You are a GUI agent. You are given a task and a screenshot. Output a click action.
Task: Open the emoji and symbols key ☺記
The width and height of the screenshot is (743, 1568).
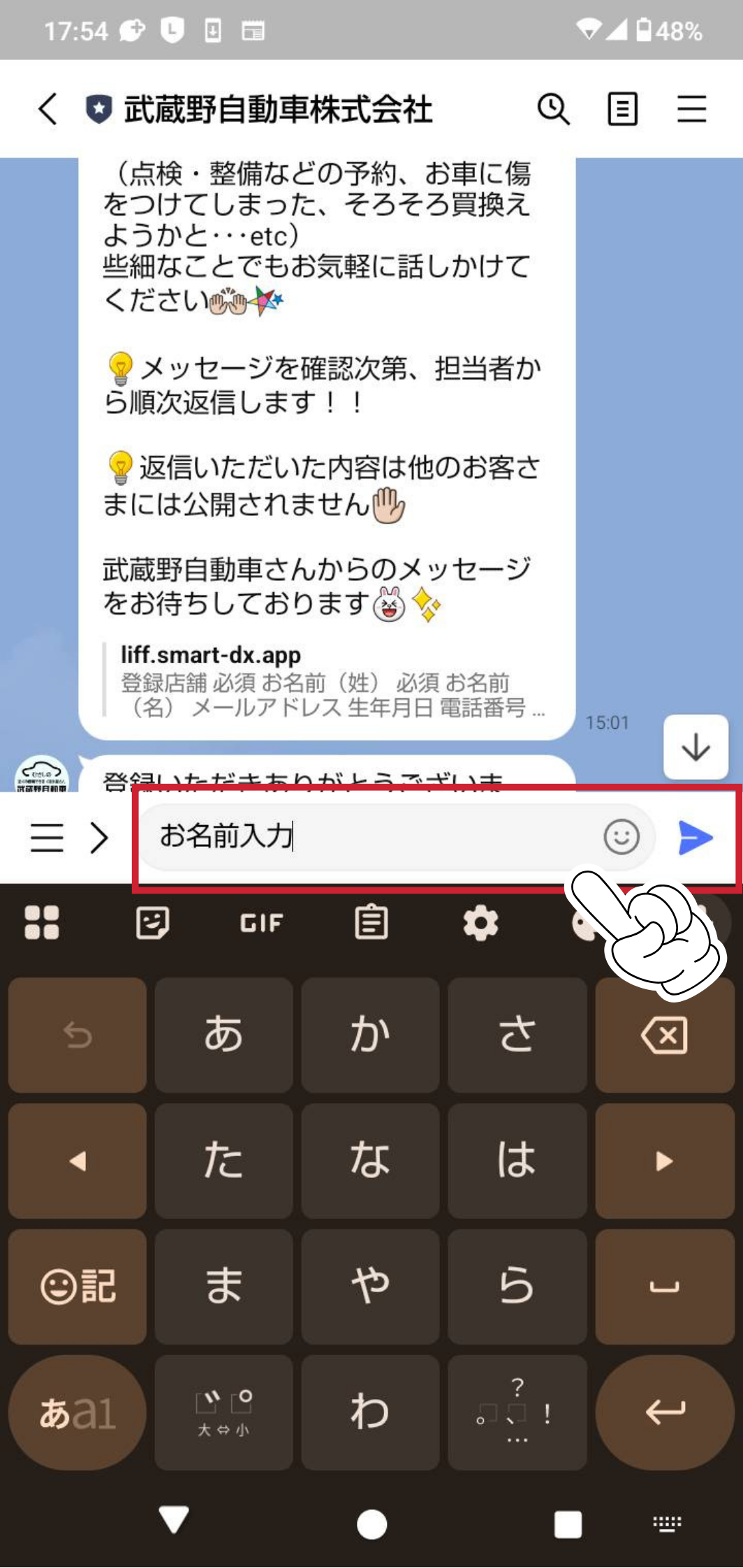pyautogui.click(x=77, y=1286)
